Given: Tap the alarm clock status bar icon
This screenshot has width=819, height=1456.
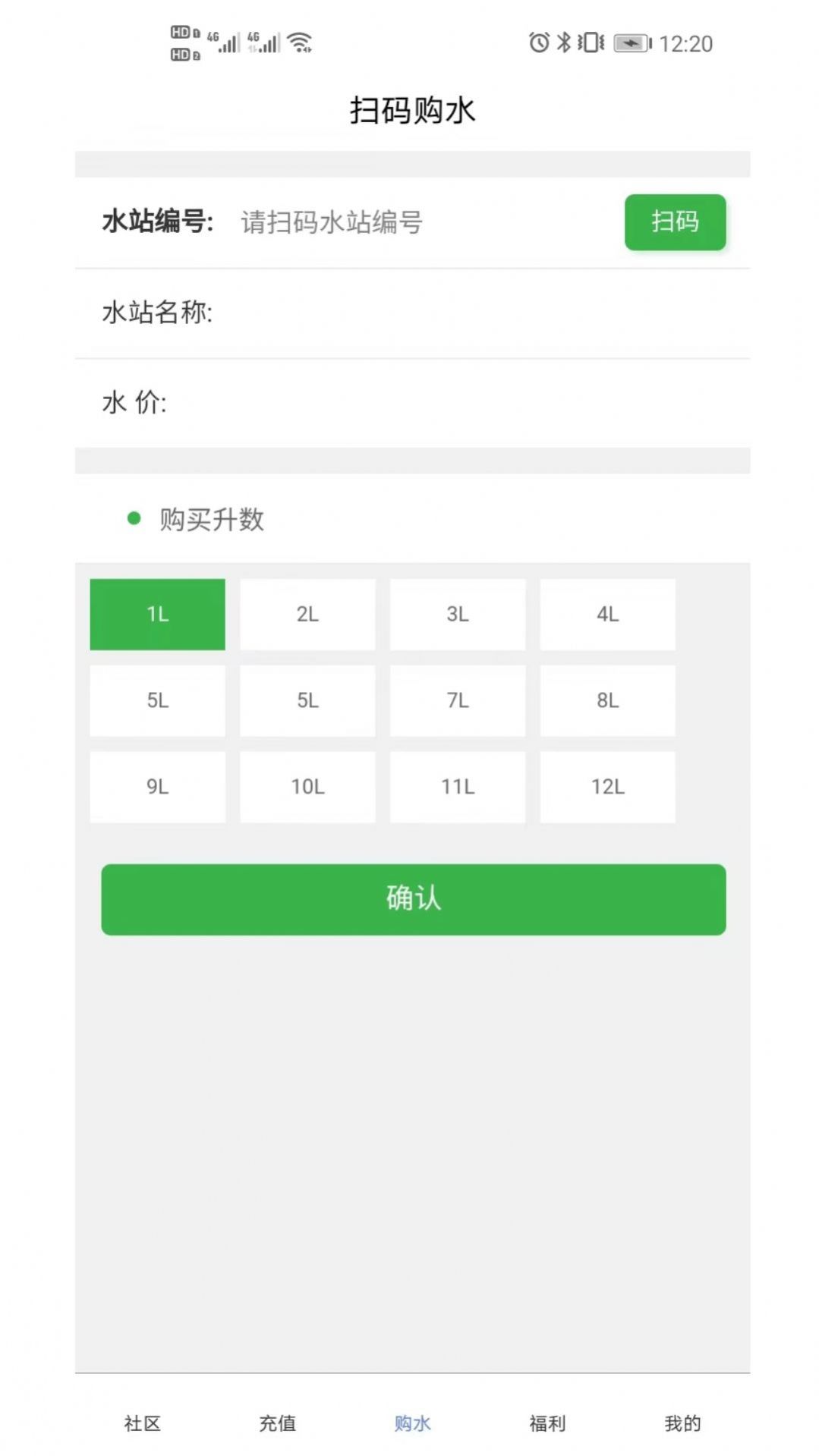Looking at the screenshot, I should click(537, 44).
